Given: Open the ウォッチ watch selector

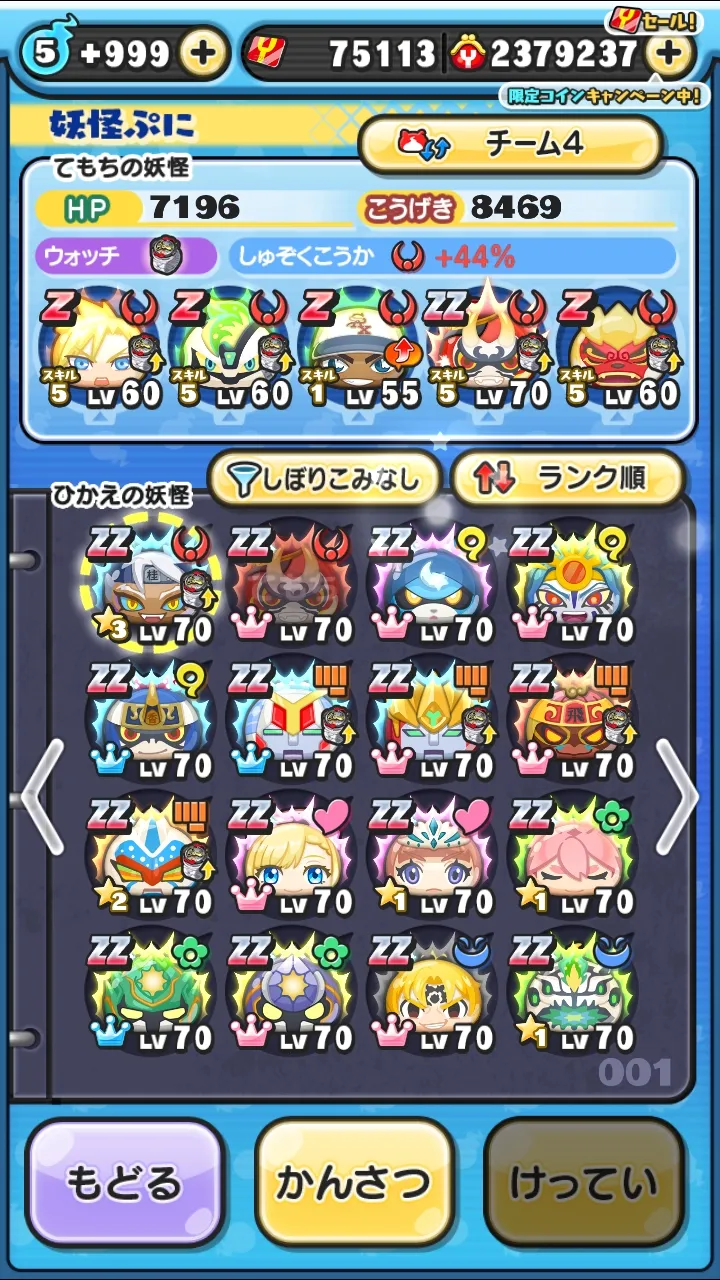Looking at the screenshot, I should (125, 255).
